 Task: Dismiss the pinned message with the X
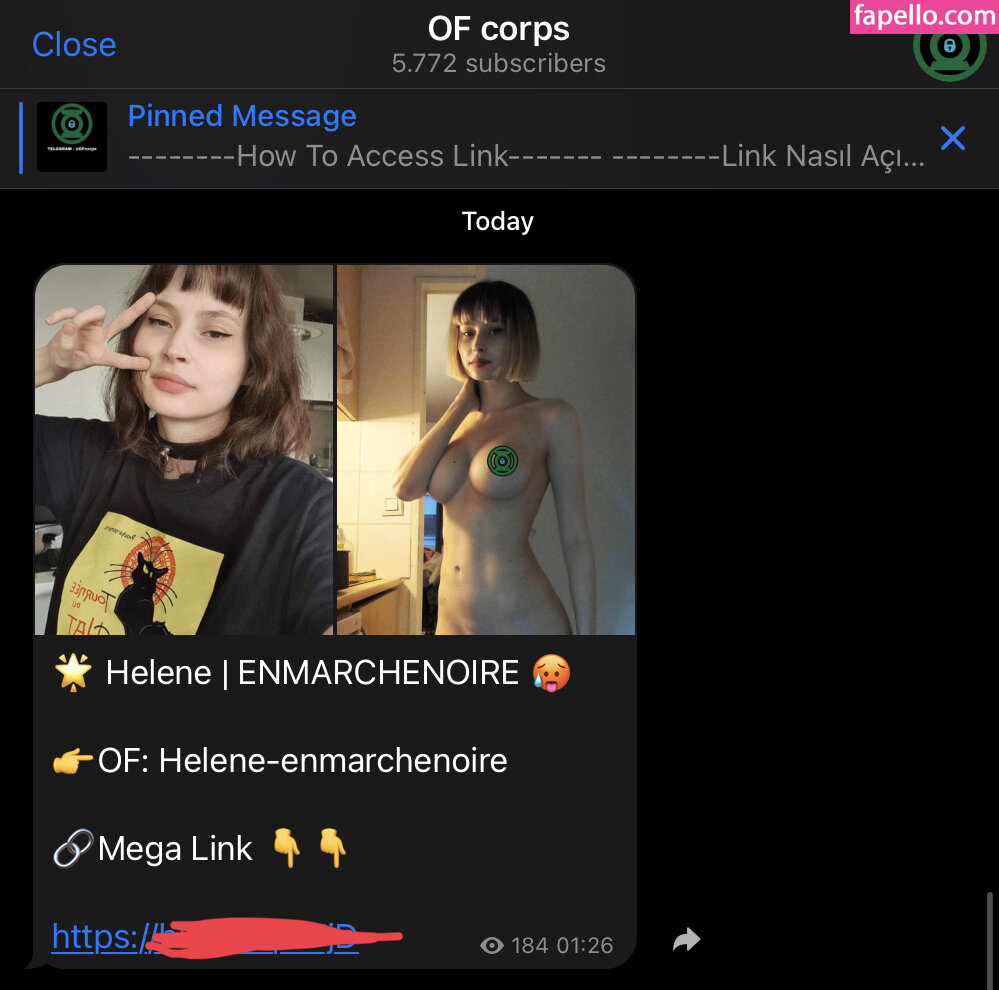(953, 138)
